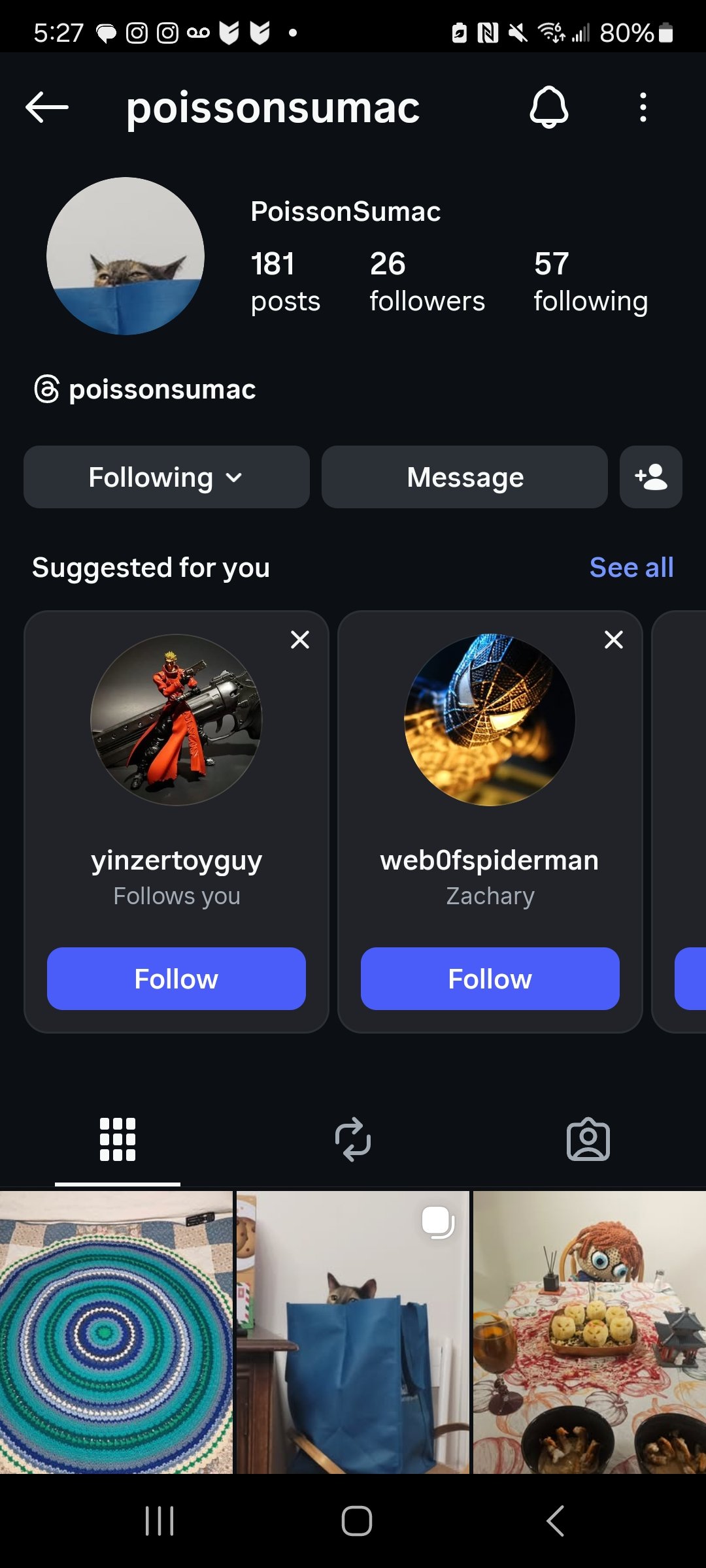Image resolution: width=706 pixels, height=1568 pixels.
Task: Toggle the suggested people icon button
Action: coord(650,477)
